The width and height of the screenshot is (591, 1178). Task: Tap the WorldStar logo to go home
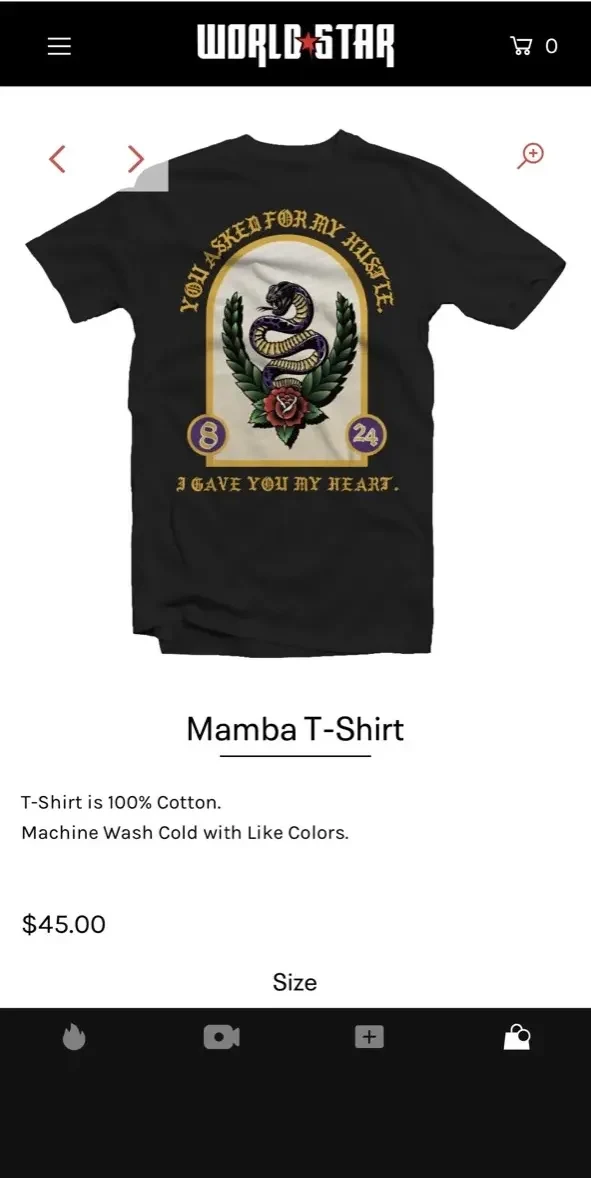(x=295, y=45)
